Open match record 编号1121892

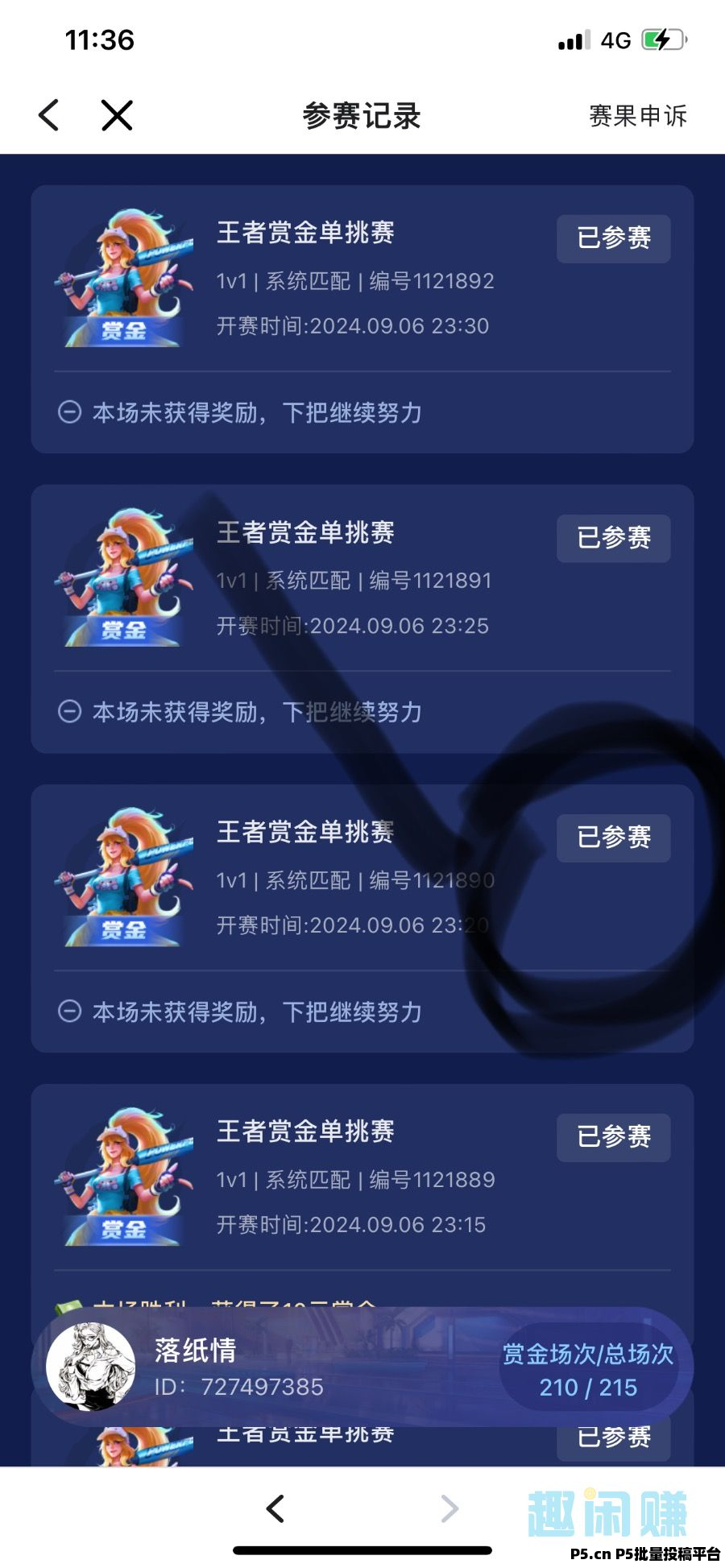(362, 319)
